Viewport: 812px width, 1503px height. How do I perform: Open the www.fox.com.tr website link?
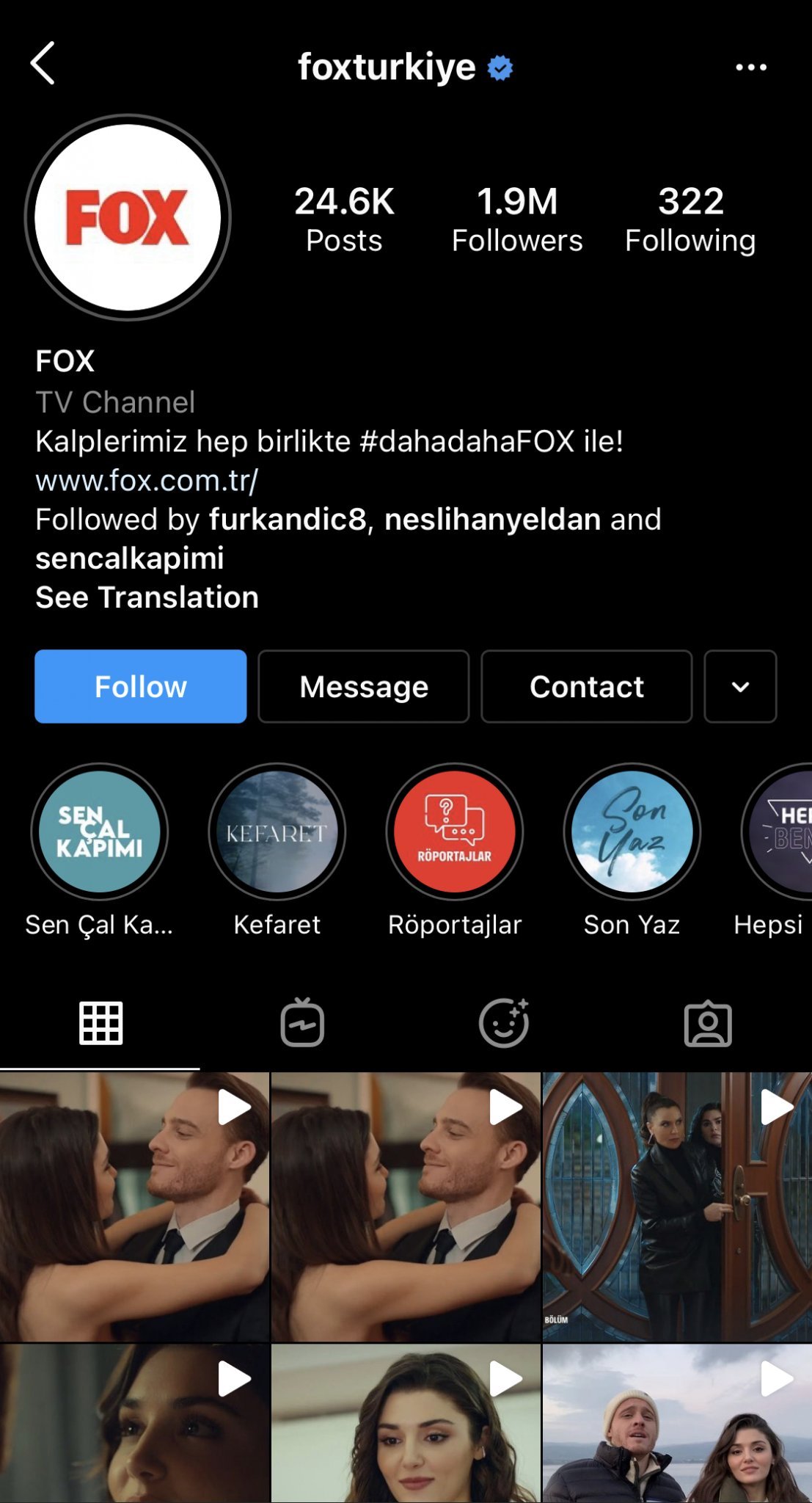click(x=147, y=481)
